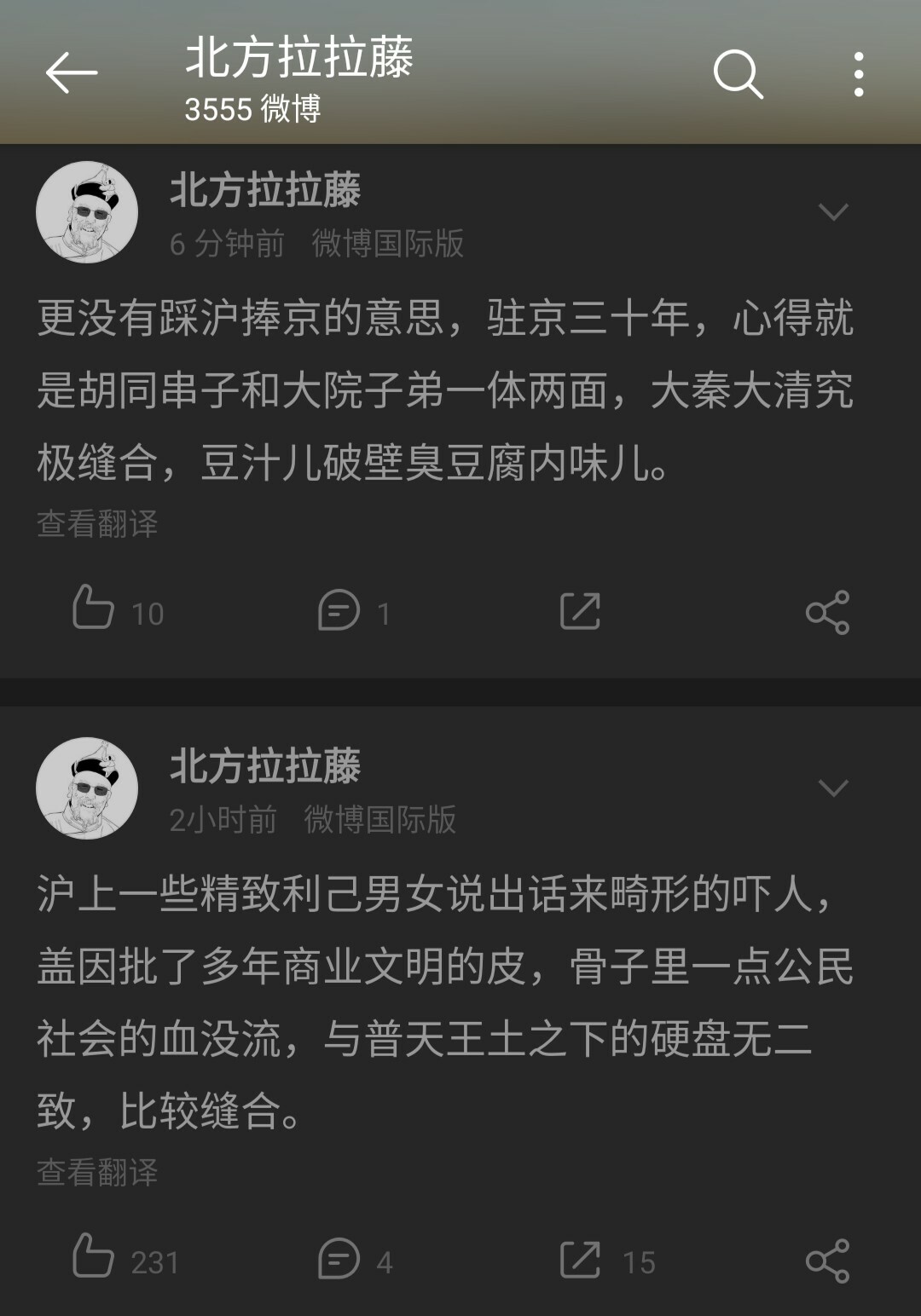Screen dimensions: 921x1316
Task: Go back using the top-left arrow
Action: (x=71, y=73)
